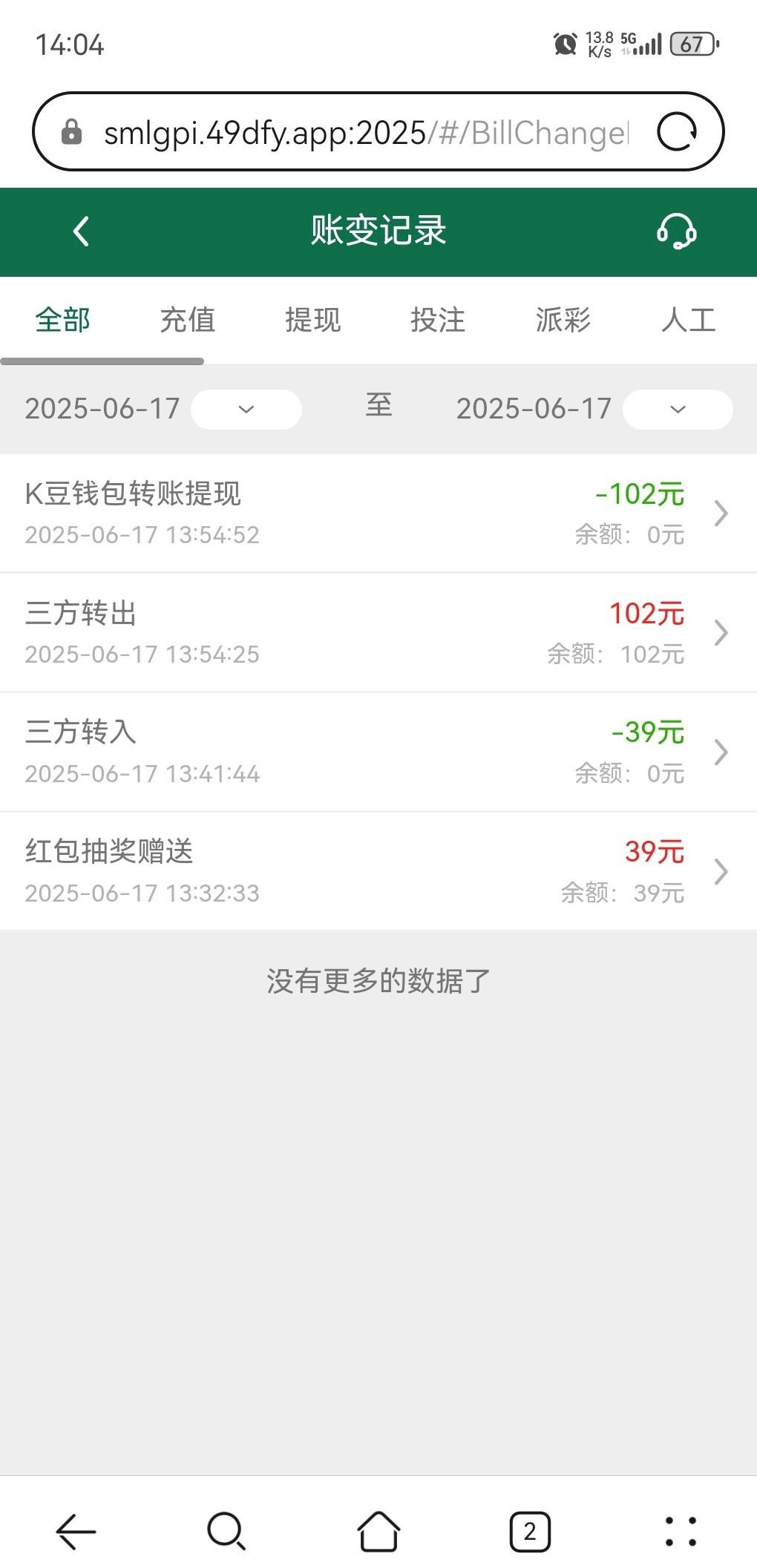Reload the page in the address bar

tap(677, 133)
